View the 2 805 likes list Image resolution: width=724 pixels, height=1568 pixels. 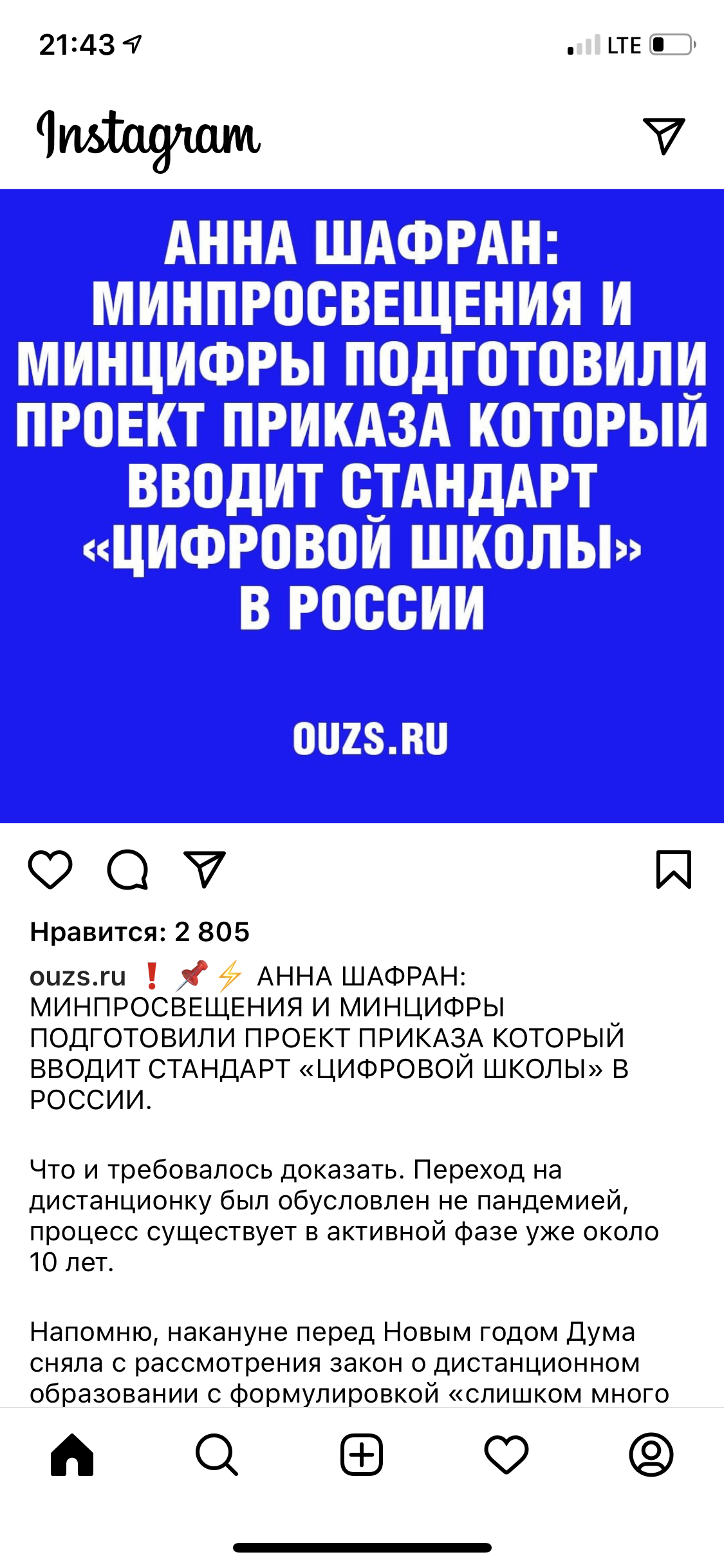(140, 931)
